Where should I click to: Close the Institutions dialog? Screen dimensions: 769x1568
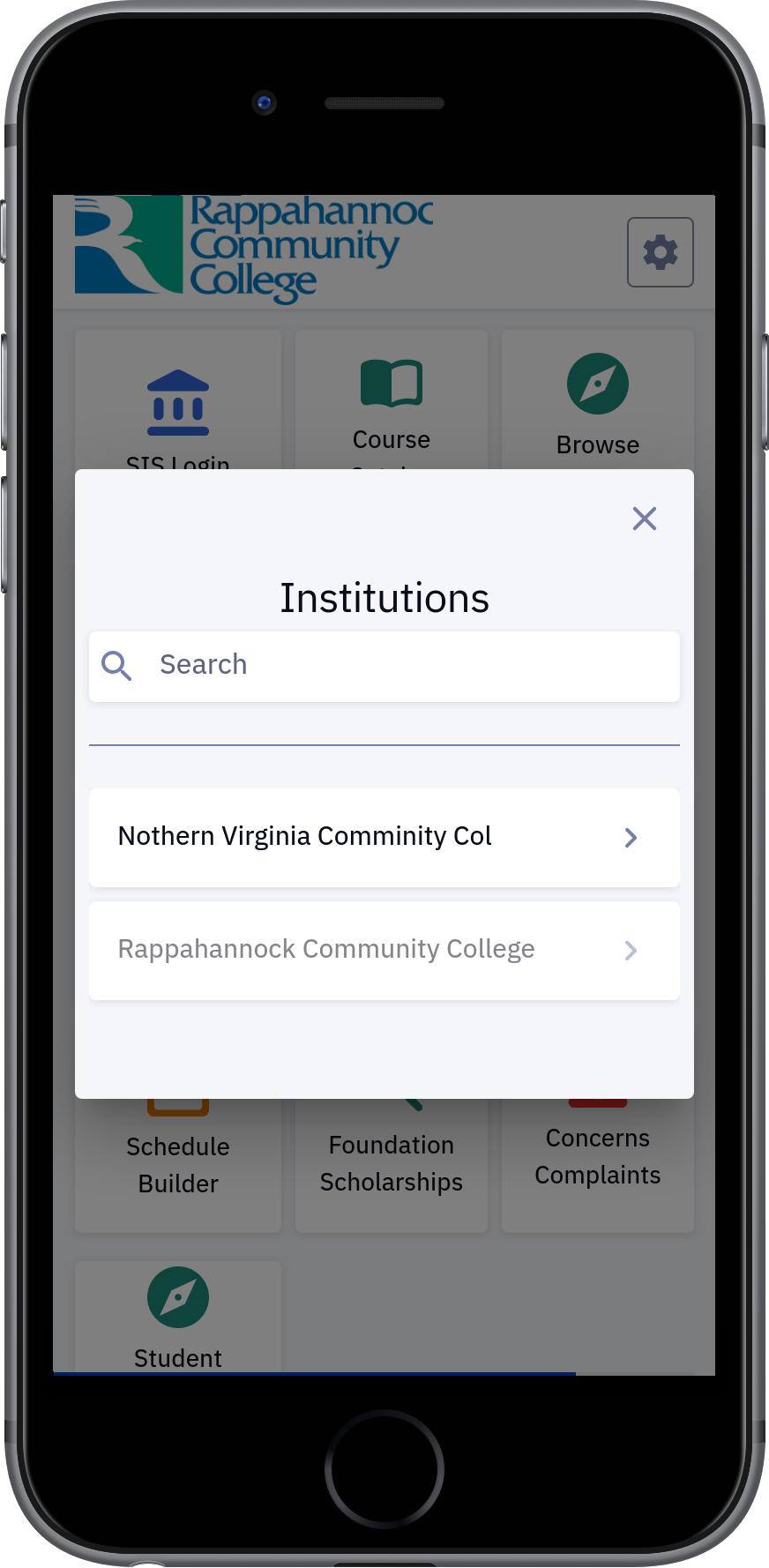coord(645,519)
